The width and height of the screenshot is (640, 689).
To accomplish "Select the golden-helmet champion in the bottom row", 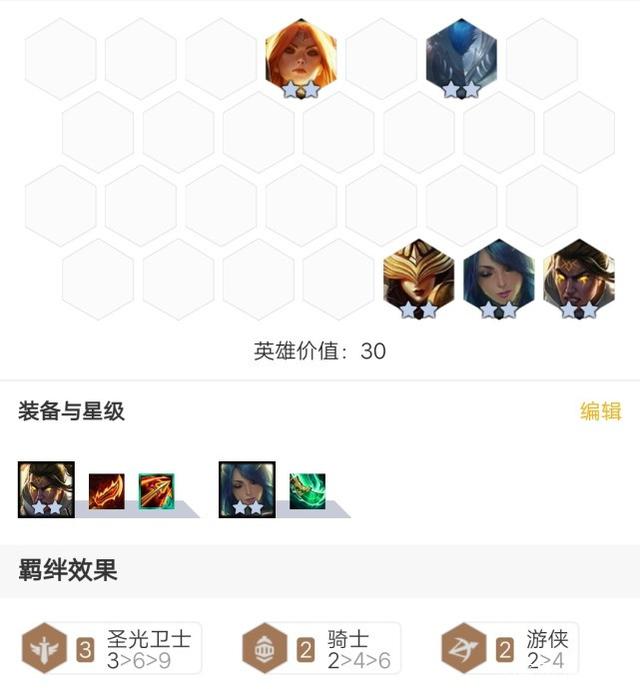I will [x=419, y=278].
